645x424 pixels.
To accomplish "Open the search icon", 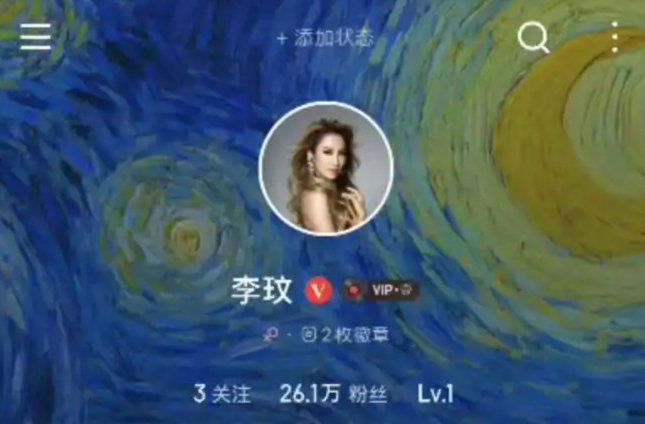I will [533, 38].
